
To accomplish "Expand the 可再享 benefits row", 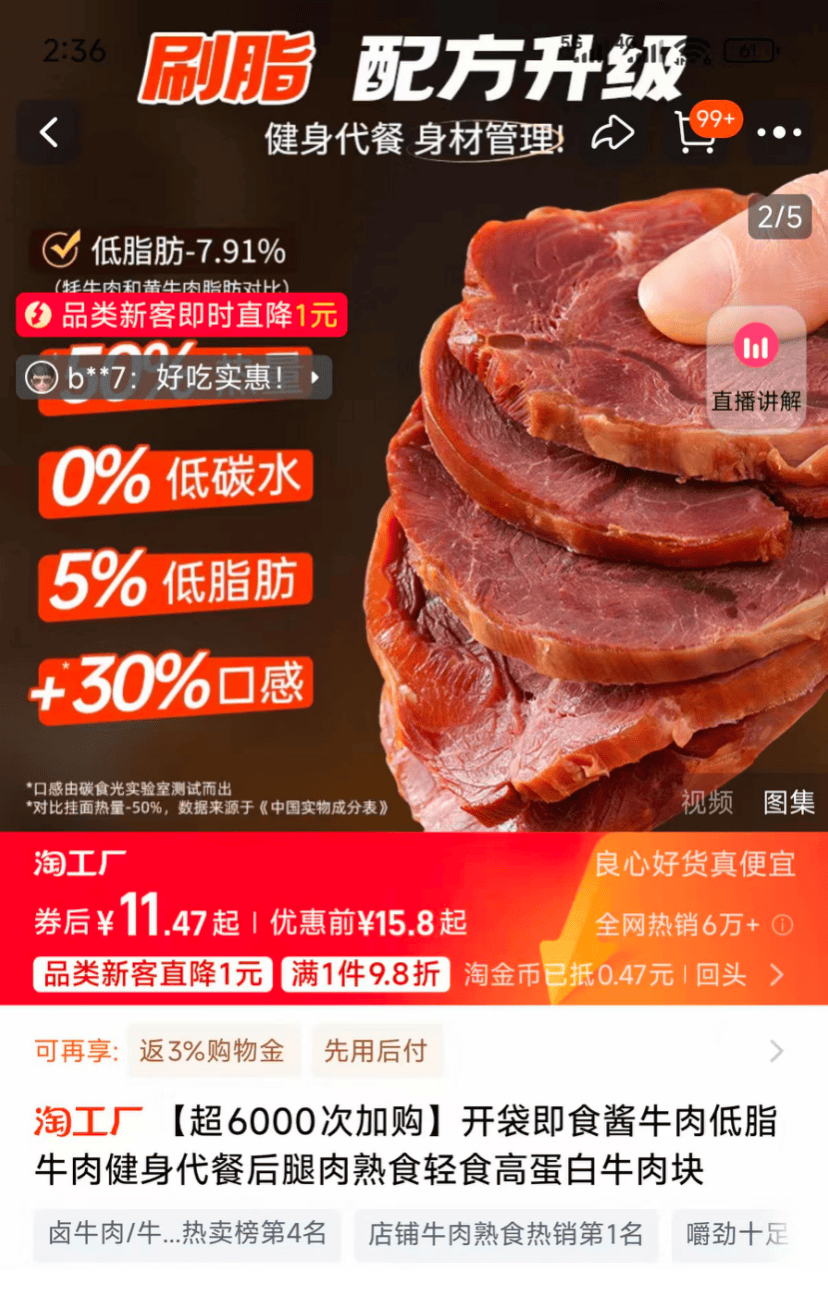I will pos(776,1051).
